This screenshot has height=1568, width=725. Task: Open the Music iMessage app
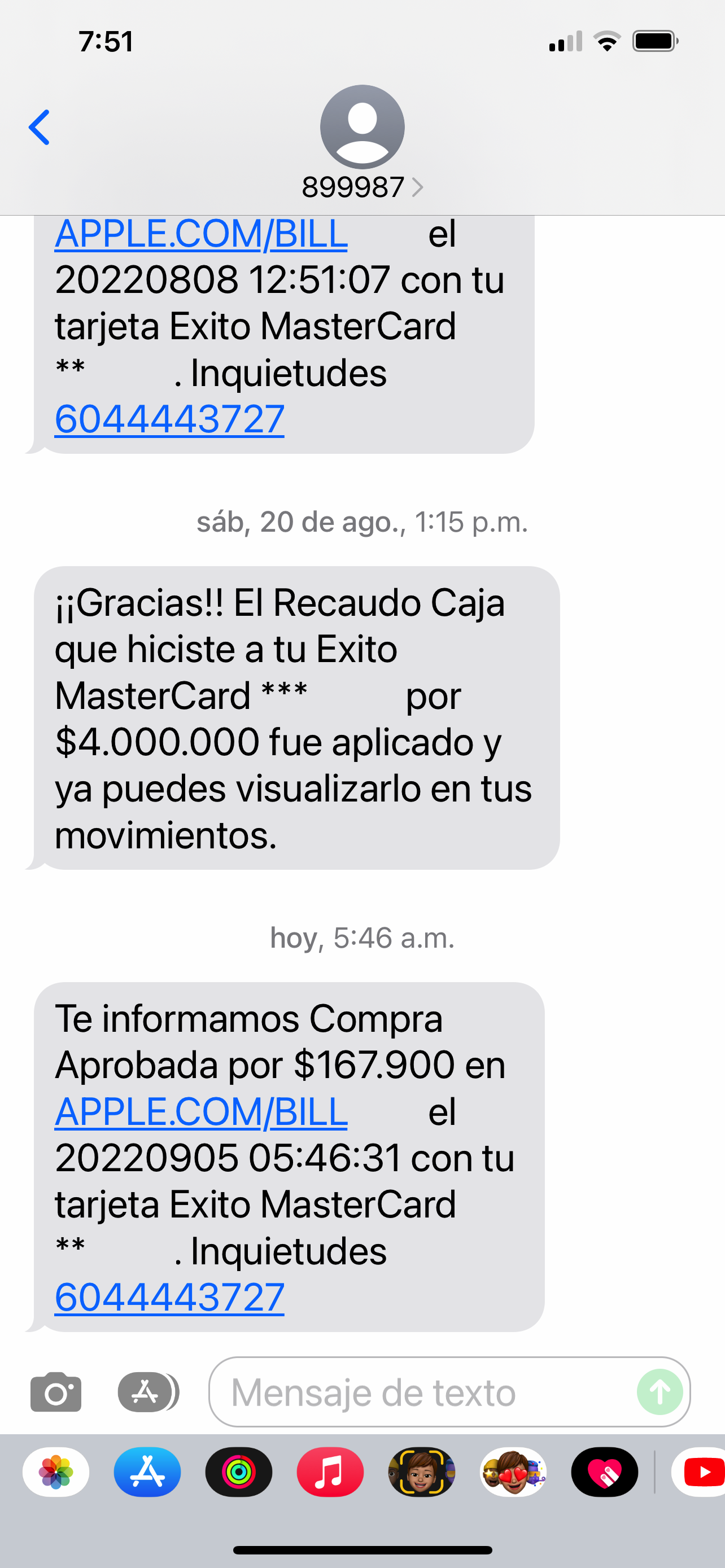coord(330,1473)
